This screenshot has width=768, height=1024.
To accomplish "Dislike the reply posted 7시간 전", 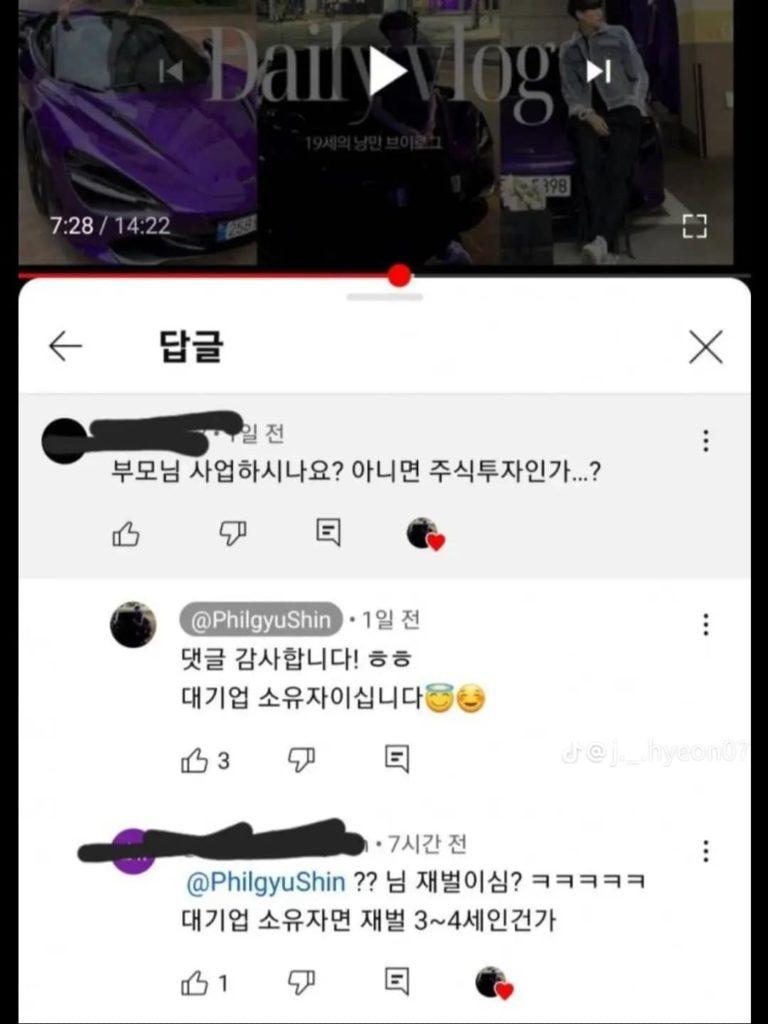I will tap(301, 983).
